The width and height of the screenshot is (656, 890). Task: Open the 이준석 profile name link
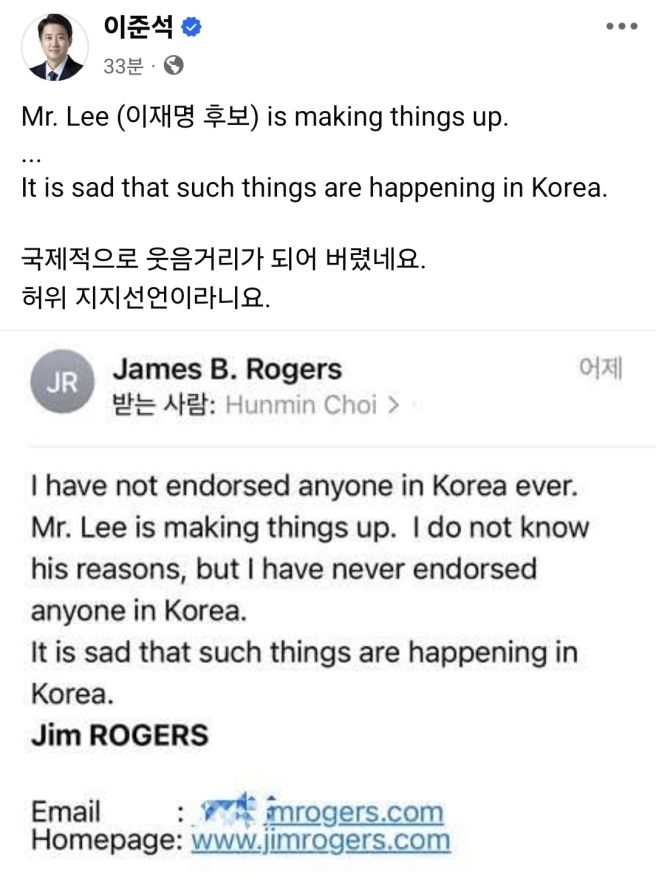point(137,28)
